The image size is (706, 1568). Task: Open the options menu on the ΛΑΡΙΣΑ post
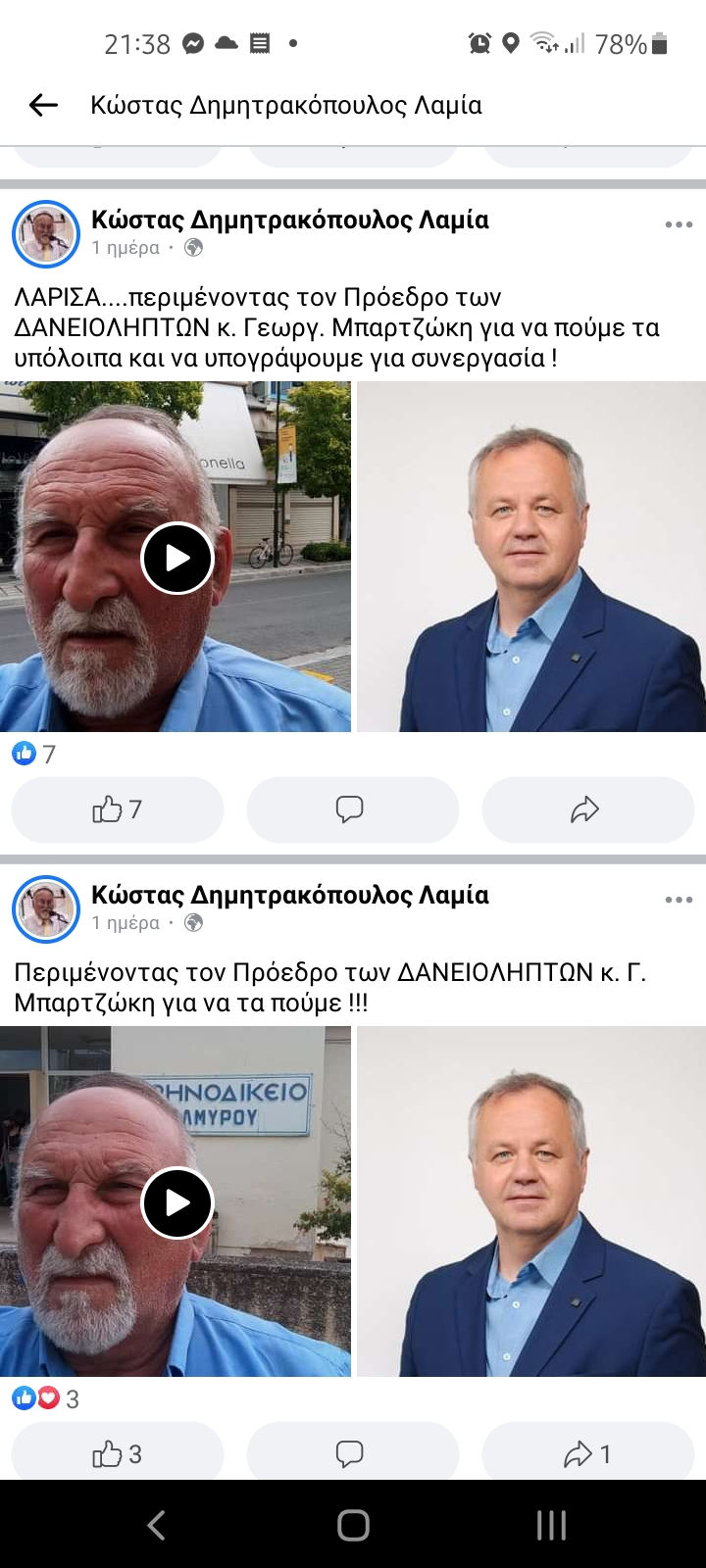click(679, 224)
